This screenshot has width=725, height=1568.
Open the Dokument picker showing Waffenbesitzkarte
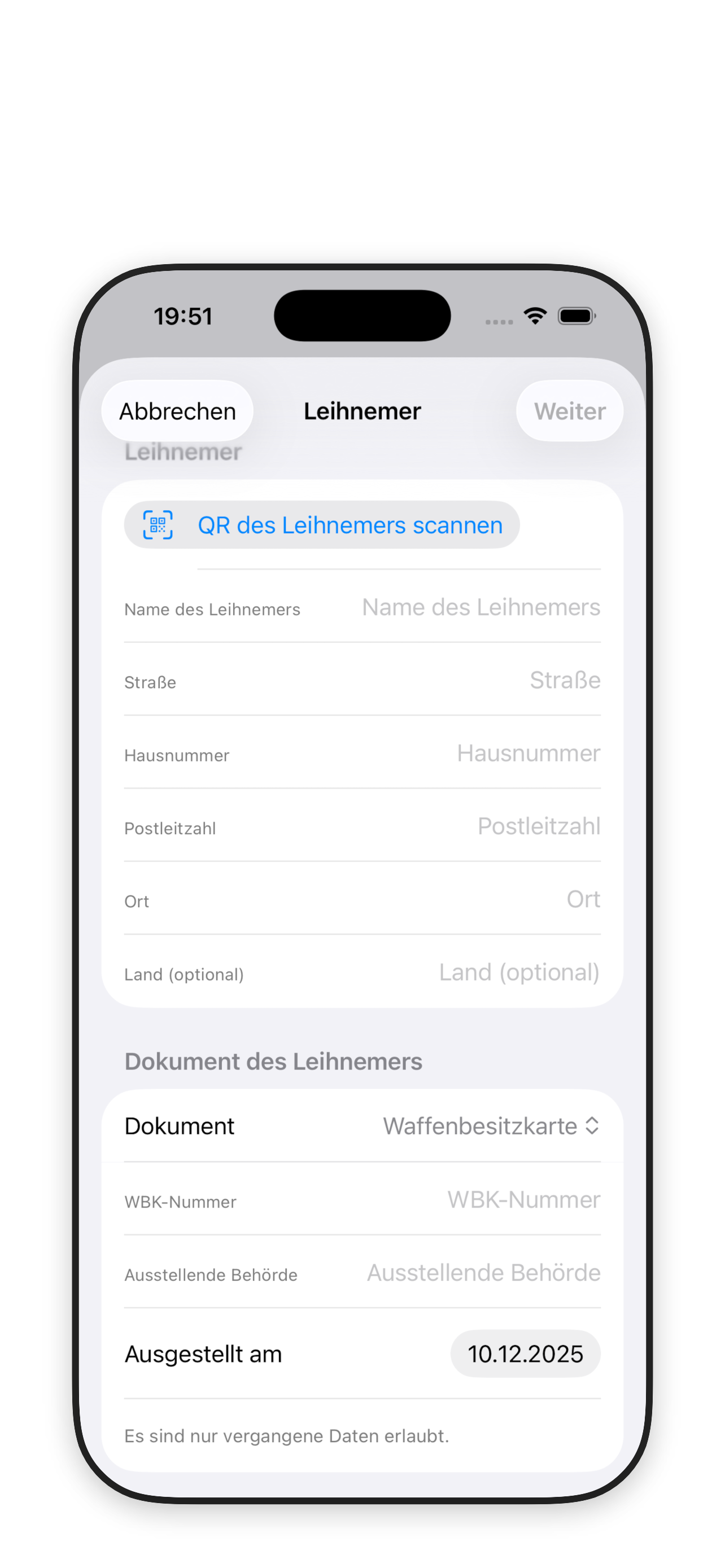(x=491, y=1127)
